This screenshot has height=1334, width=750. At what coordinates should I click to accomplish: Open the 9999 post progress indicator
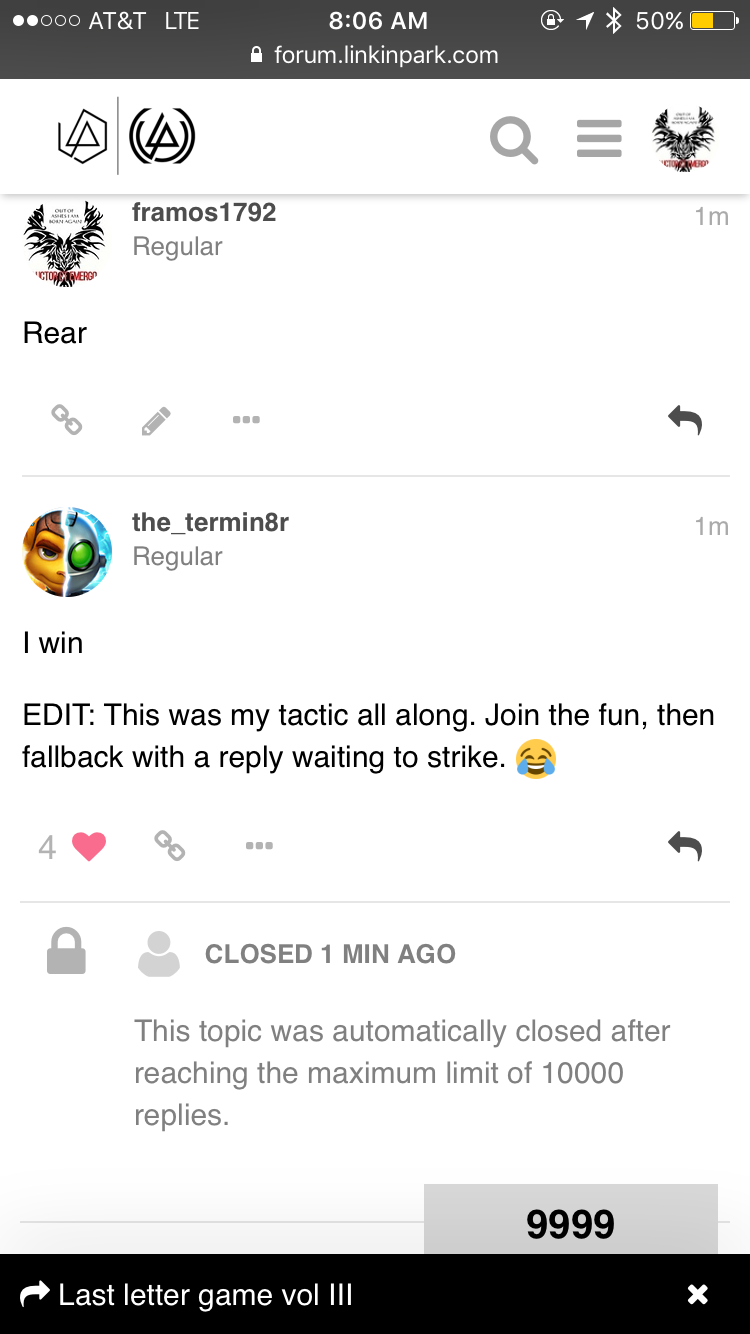click(571, 1220)
